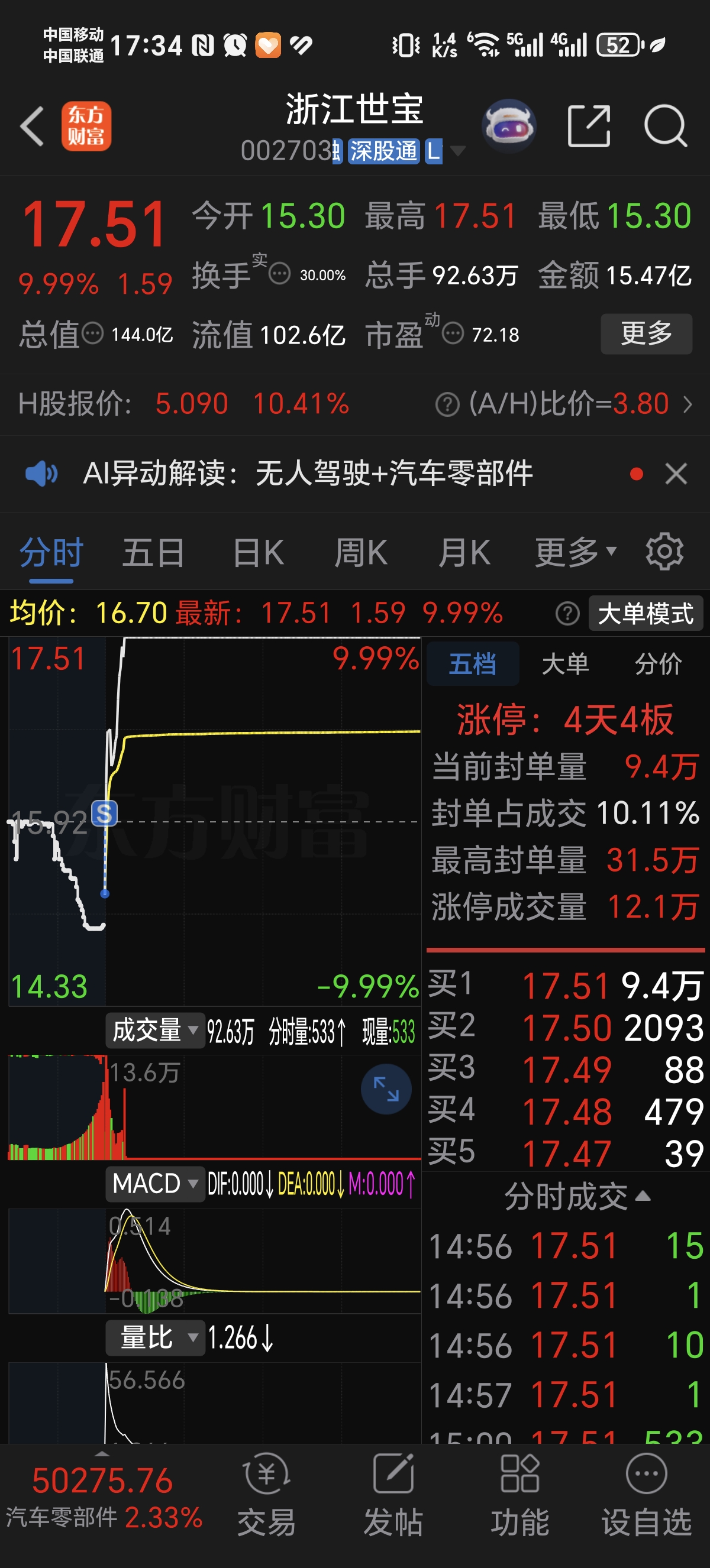Dismiss the AI异动解读 banner
710x1568 pixels.
pyautogui.click(x=676, y=474)
